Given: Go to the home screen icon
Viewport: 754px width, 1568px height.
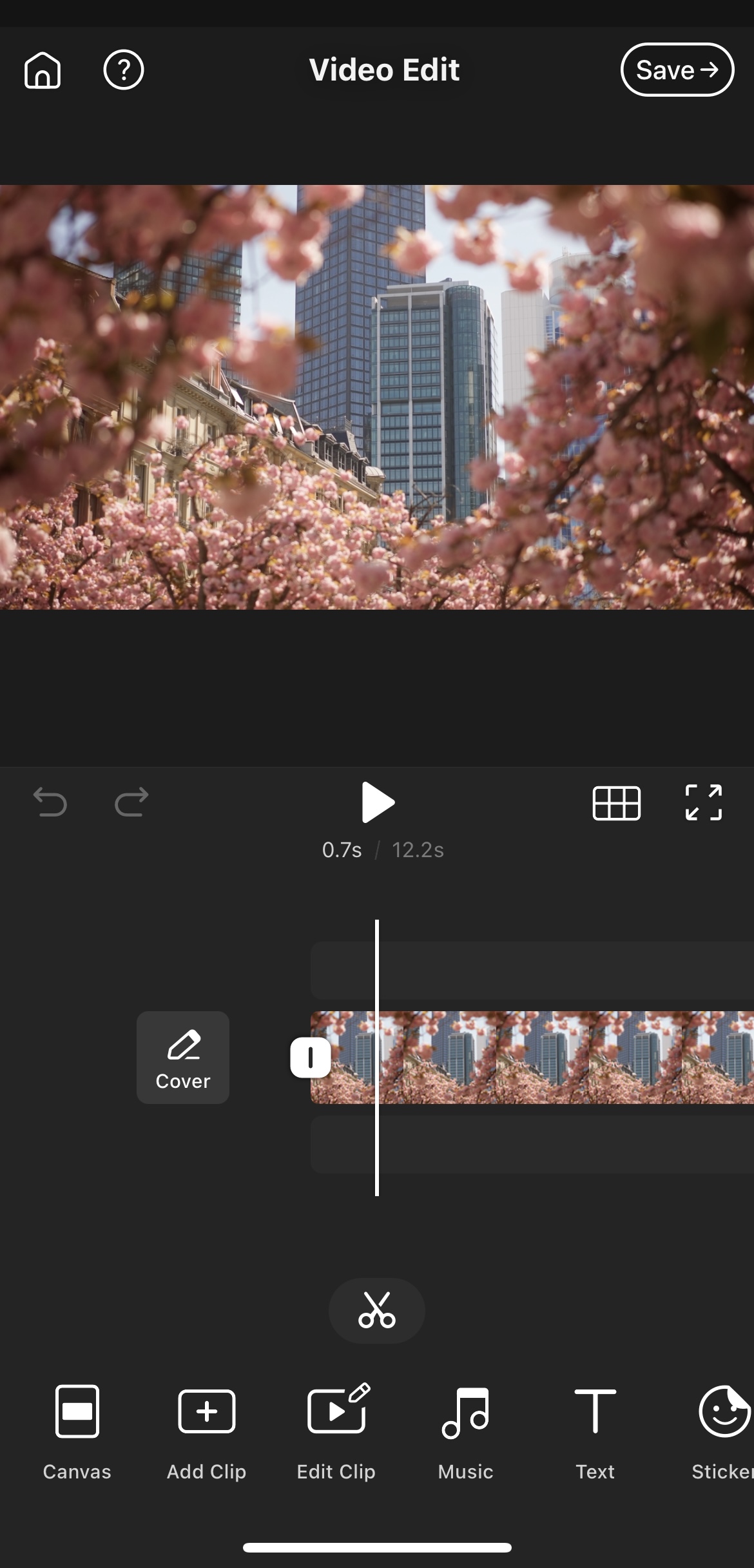Looking at the screenshot, I should 43,70.
